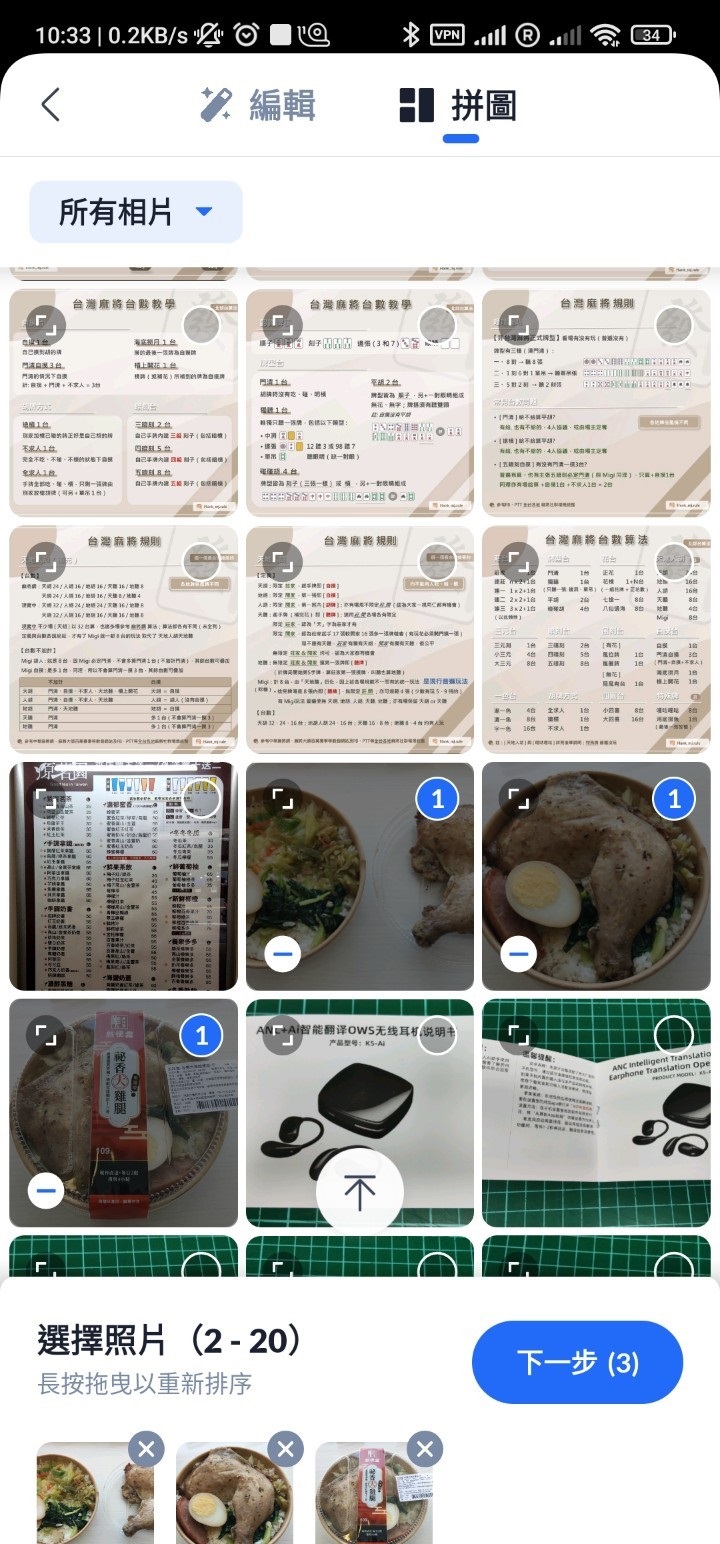Expand the 台灣麻將台數算法 image preview
The width and height of the screenshot is (720, 1544).
pos(518,562)
